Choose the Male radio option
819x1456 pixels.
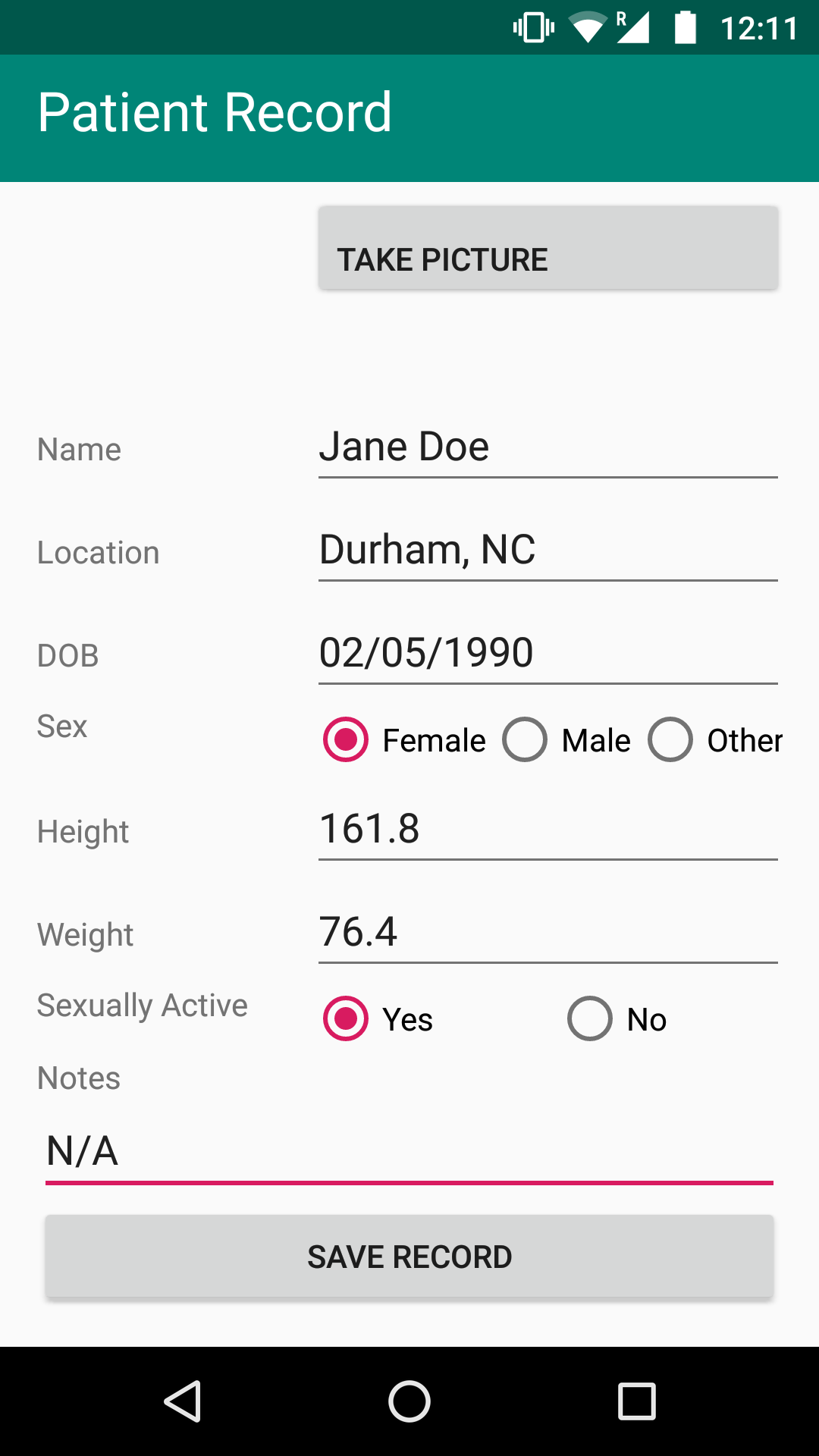525,739
